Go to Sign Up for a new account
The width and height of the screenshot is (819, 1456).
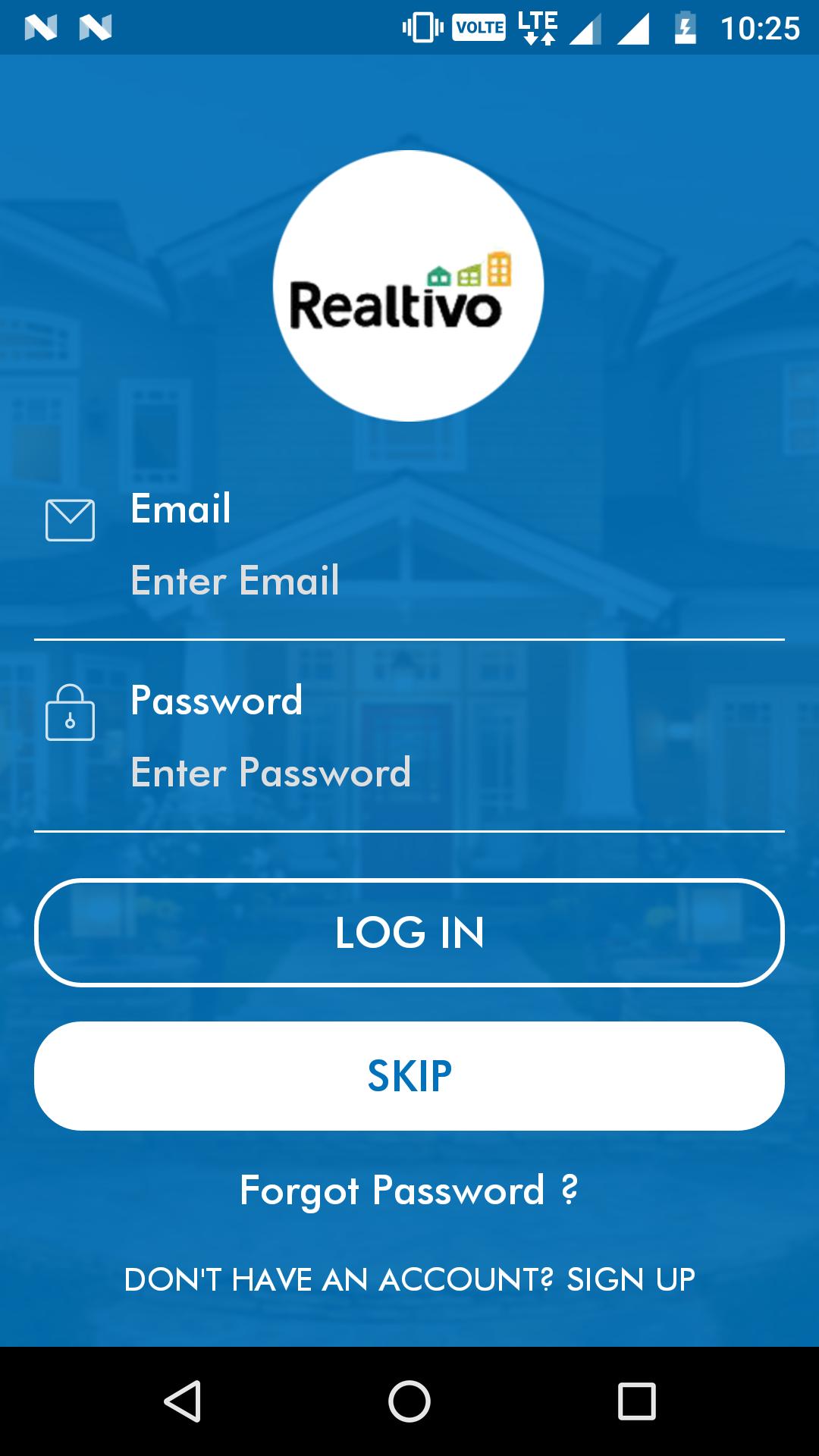[x=409, y=1280]
